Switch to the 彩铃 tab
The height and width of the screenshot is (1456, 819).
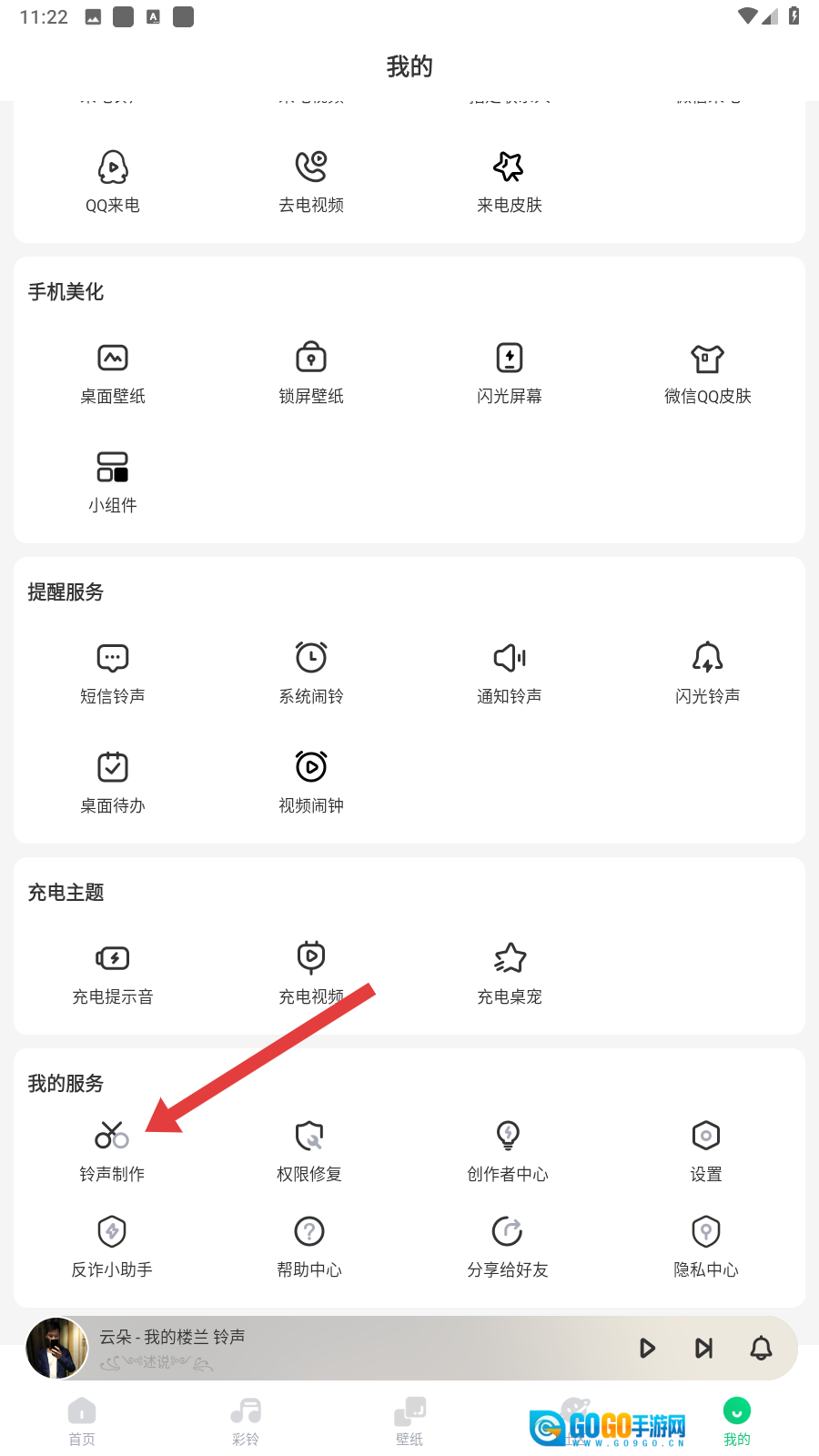coord(246,1421)
